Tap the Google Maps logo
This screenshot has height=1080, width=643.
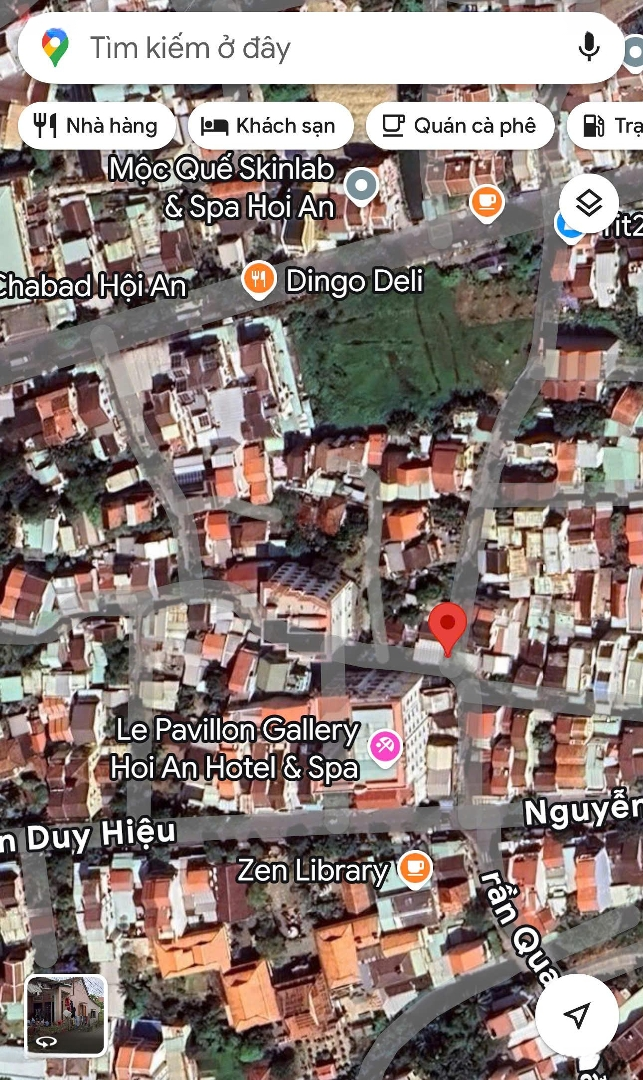click(55, 47)
